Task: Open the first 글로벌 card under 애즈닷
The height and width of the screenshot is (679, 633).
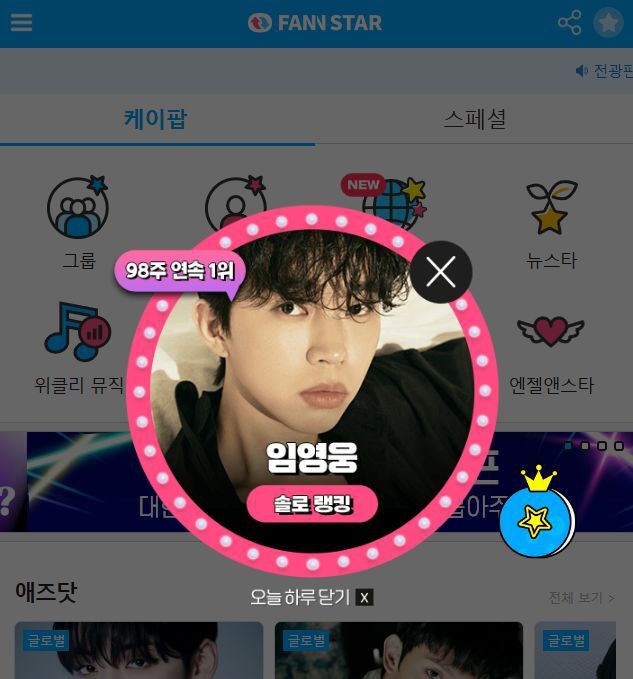Action: 138,650
